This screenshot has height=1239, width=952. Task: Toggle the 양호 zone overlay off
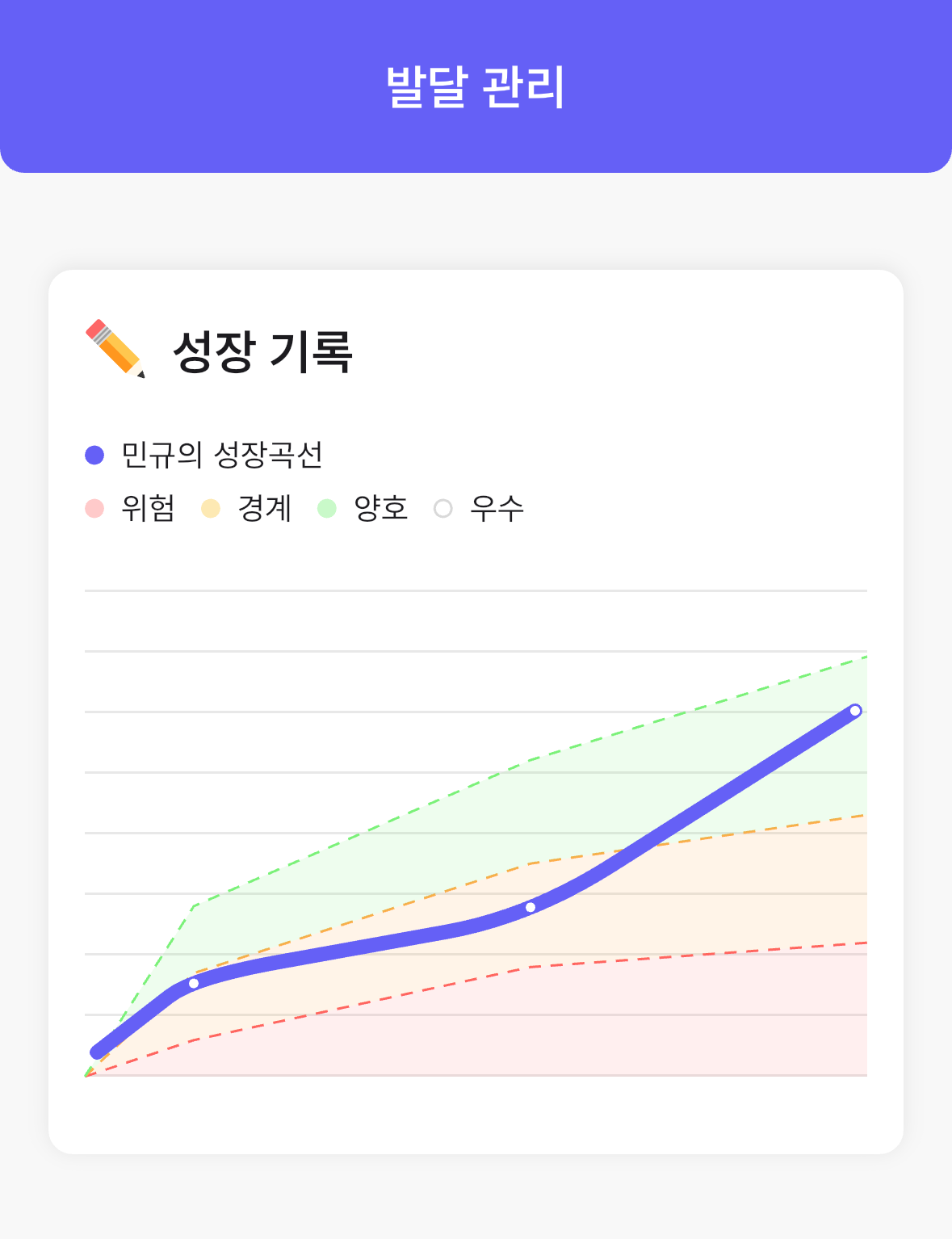click(326, 507)
